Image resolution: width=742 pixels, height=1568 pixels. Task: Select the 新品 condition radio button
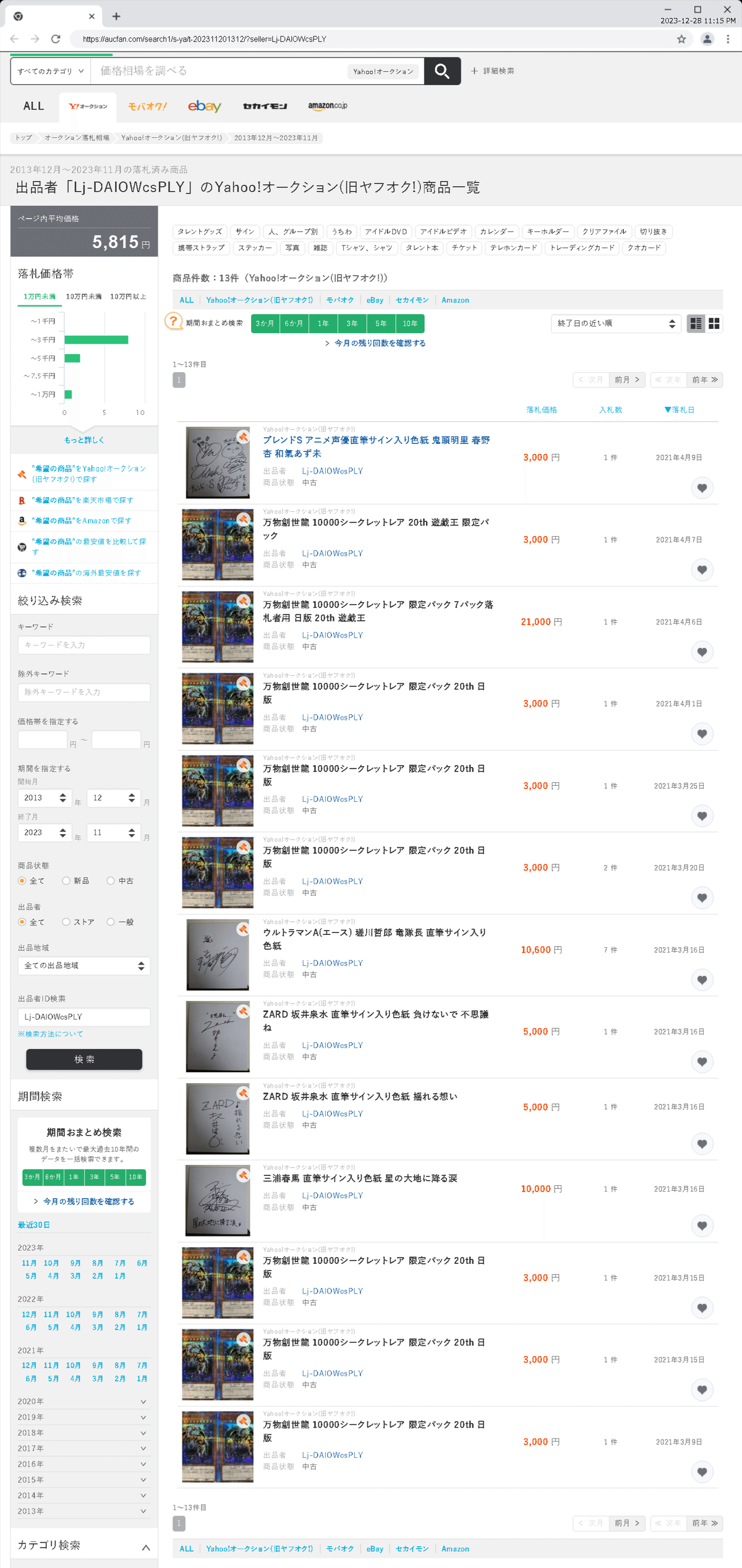66,880
